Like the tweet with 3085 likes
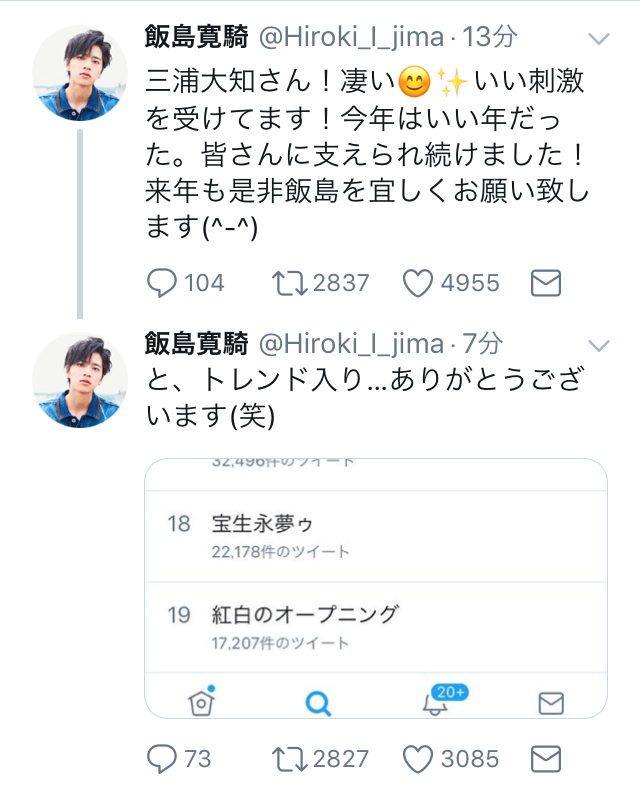Image resolution: width=640 pixels, height=791 pixels. [x=419, y=759]
